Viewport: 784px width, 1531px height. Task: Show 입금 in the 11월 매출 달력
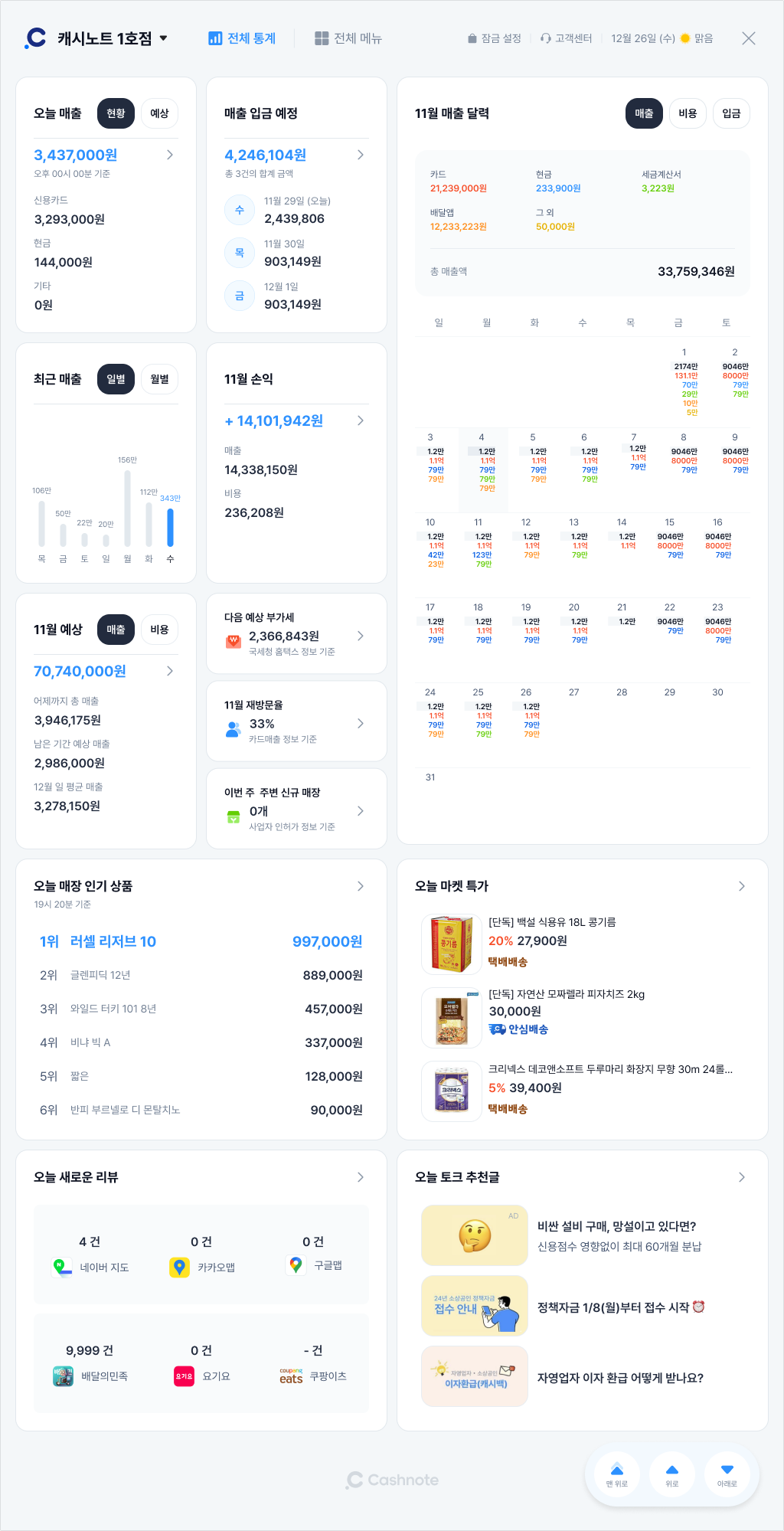(x=731, y=113)
